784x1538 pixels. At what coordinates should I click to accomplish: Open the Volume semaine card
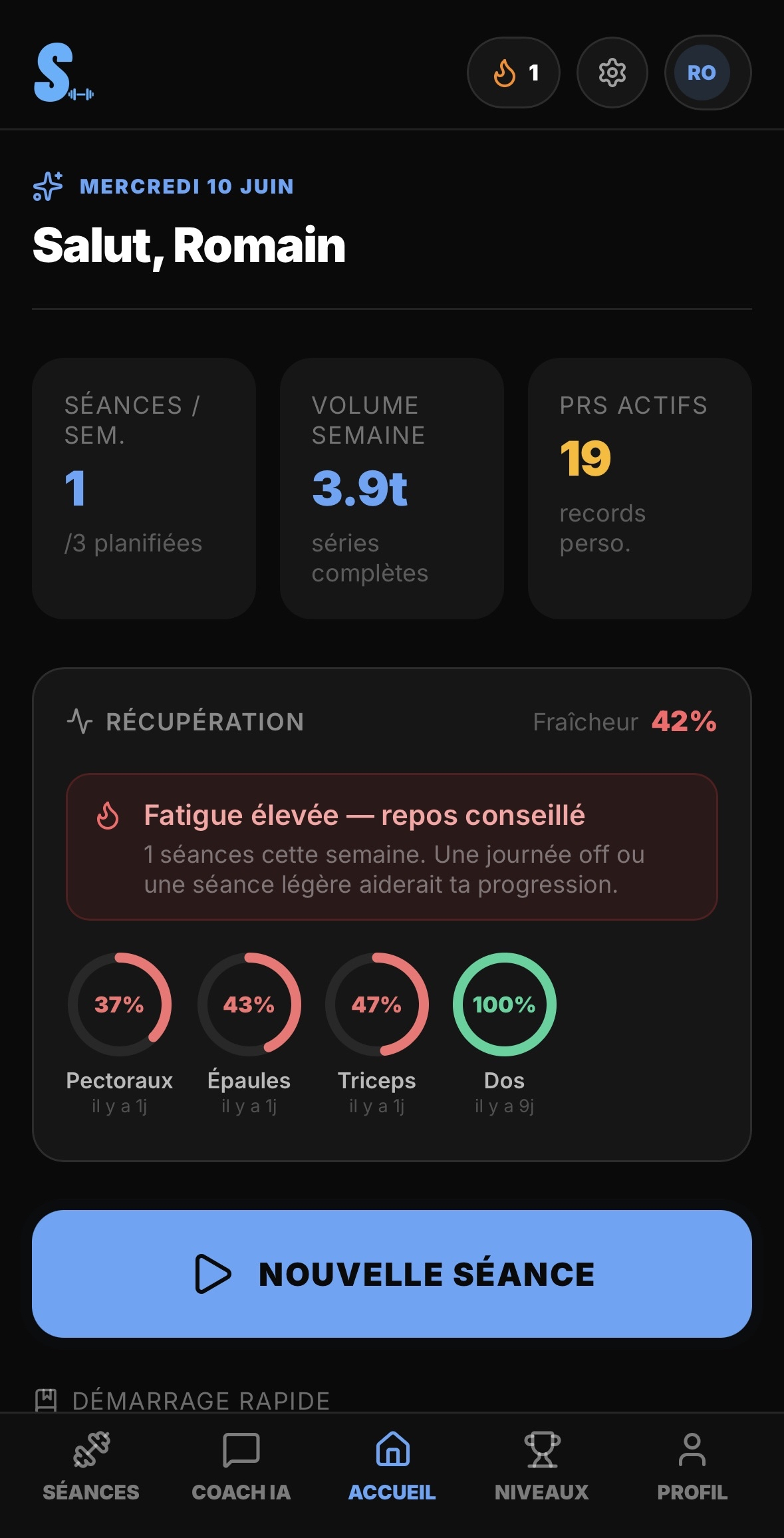point(392,488)
